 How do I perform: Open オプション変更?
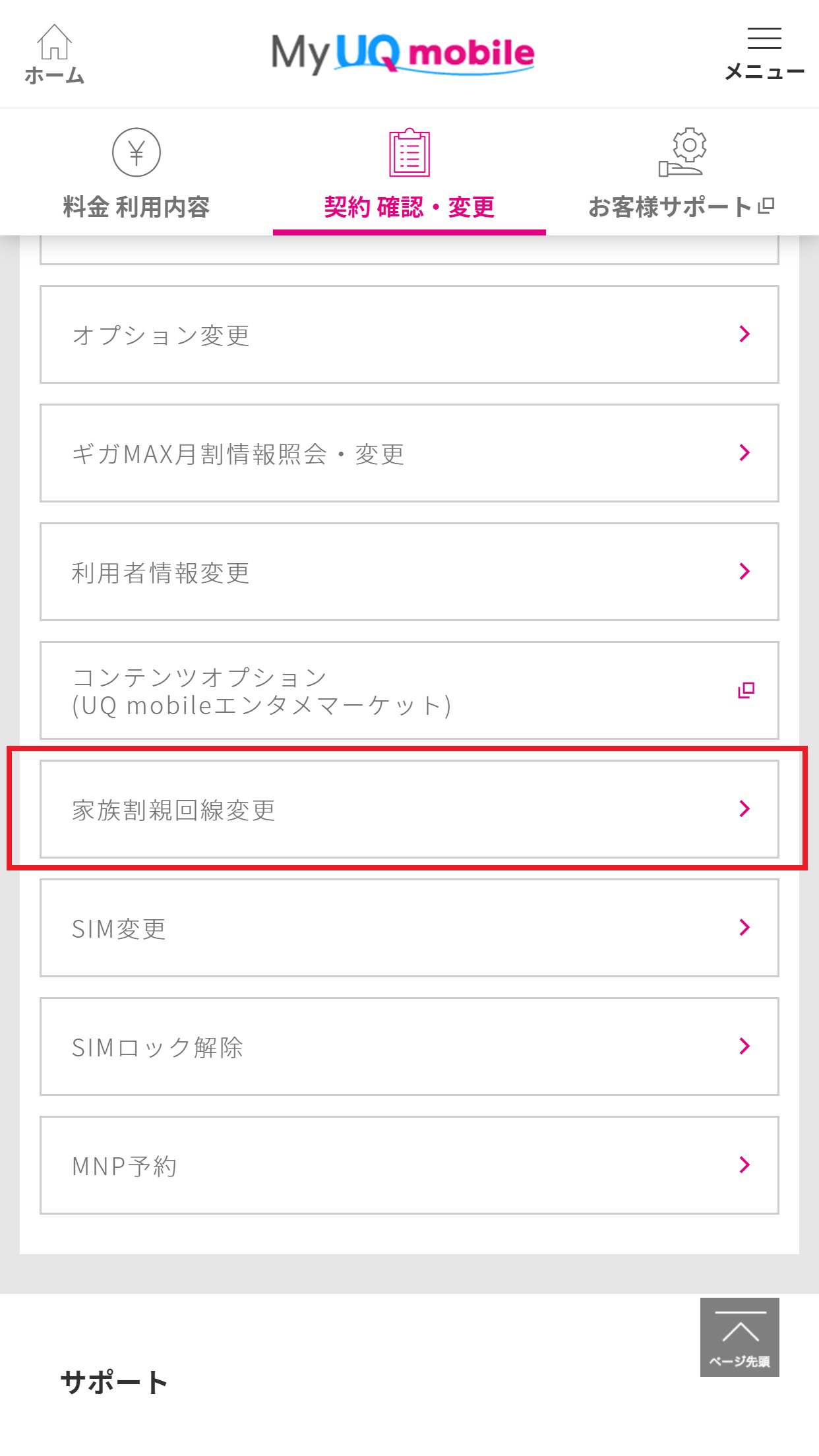point(409,334)
